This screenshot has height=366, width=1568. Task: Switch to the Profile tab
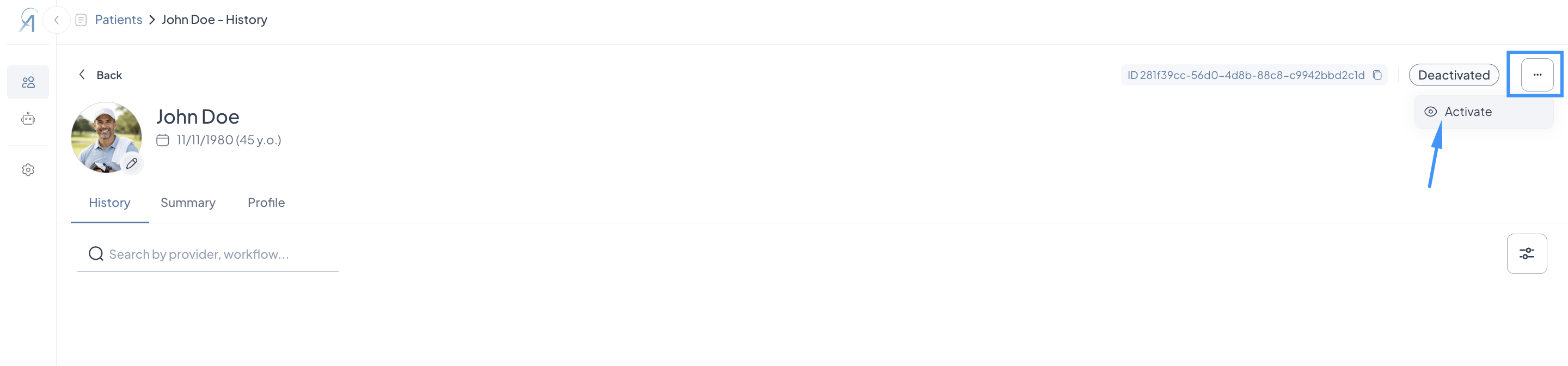266,203
